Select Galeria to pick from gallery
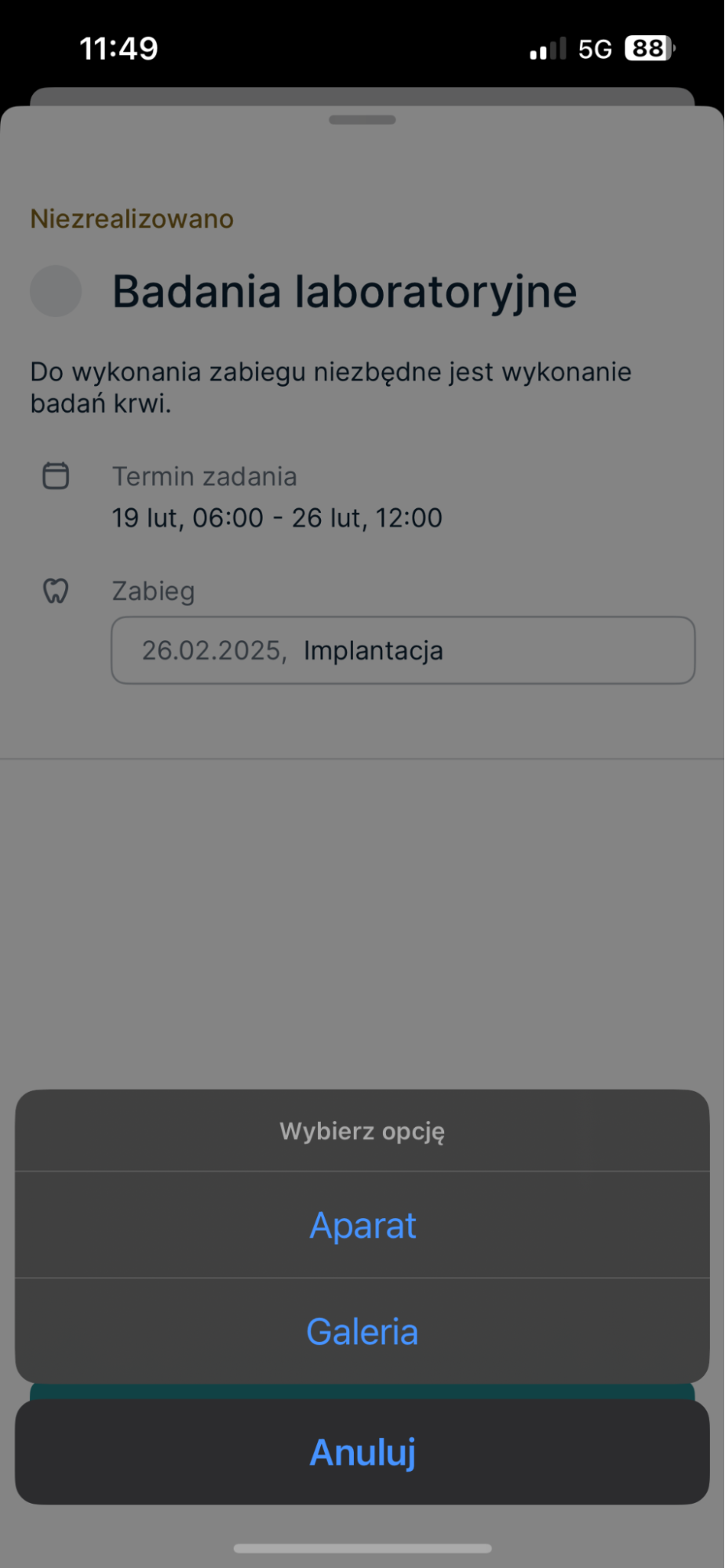The image size is (725, 1568). click(x=362, y=1332)
